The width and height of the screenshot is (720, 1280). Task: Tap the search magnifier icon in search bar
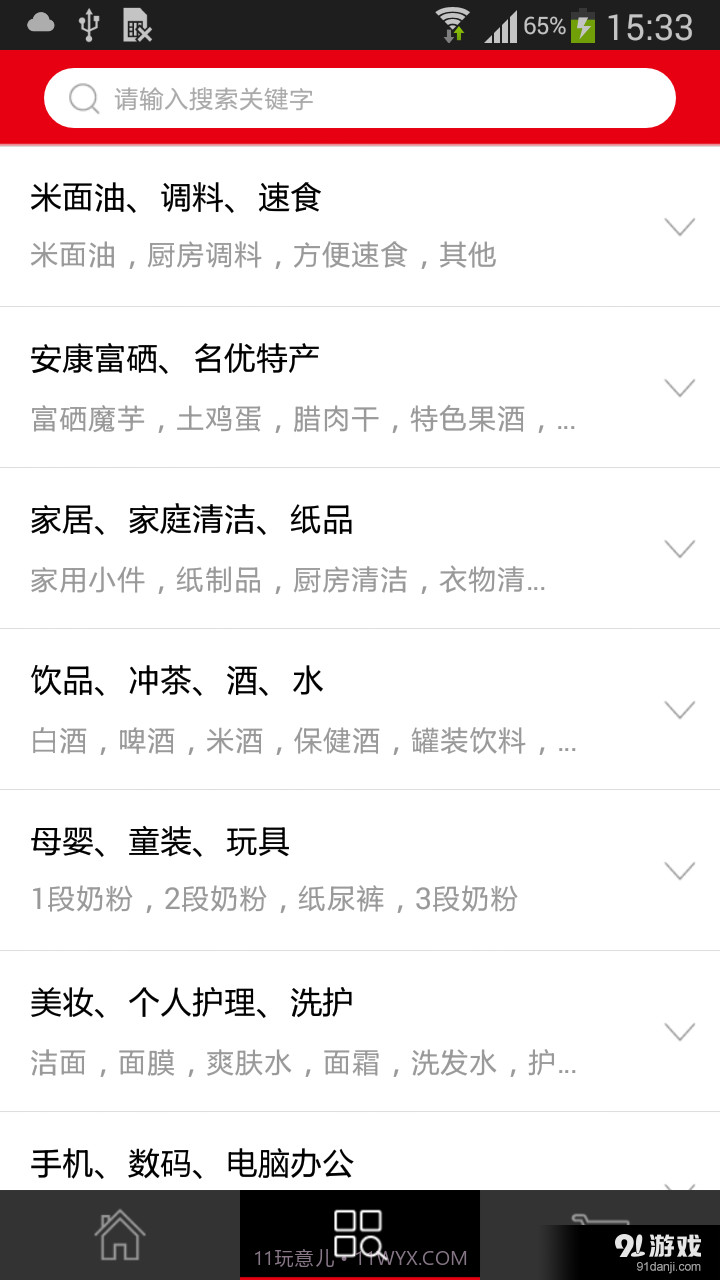tap(84, 97)
